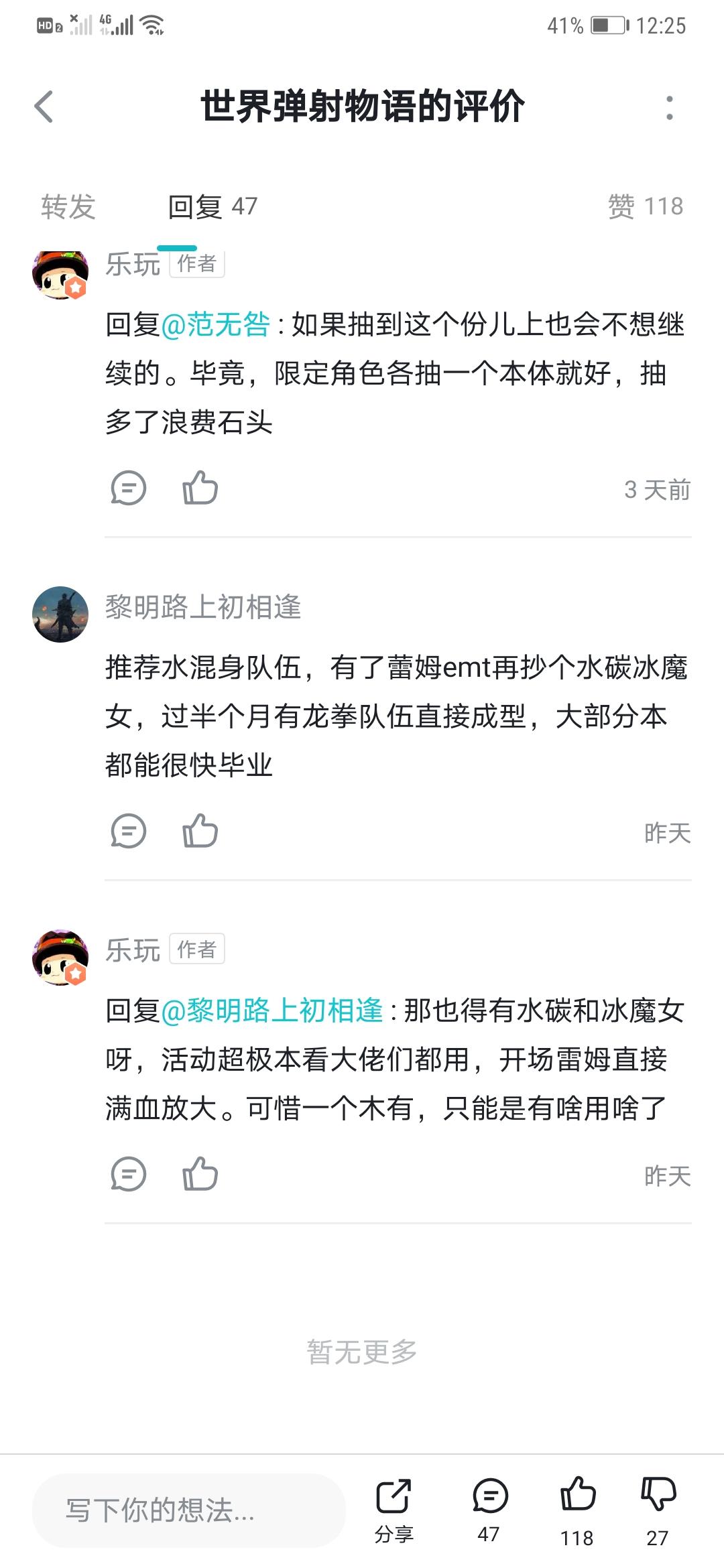Like 黎明路上初相逢's comment

(198, 831)
